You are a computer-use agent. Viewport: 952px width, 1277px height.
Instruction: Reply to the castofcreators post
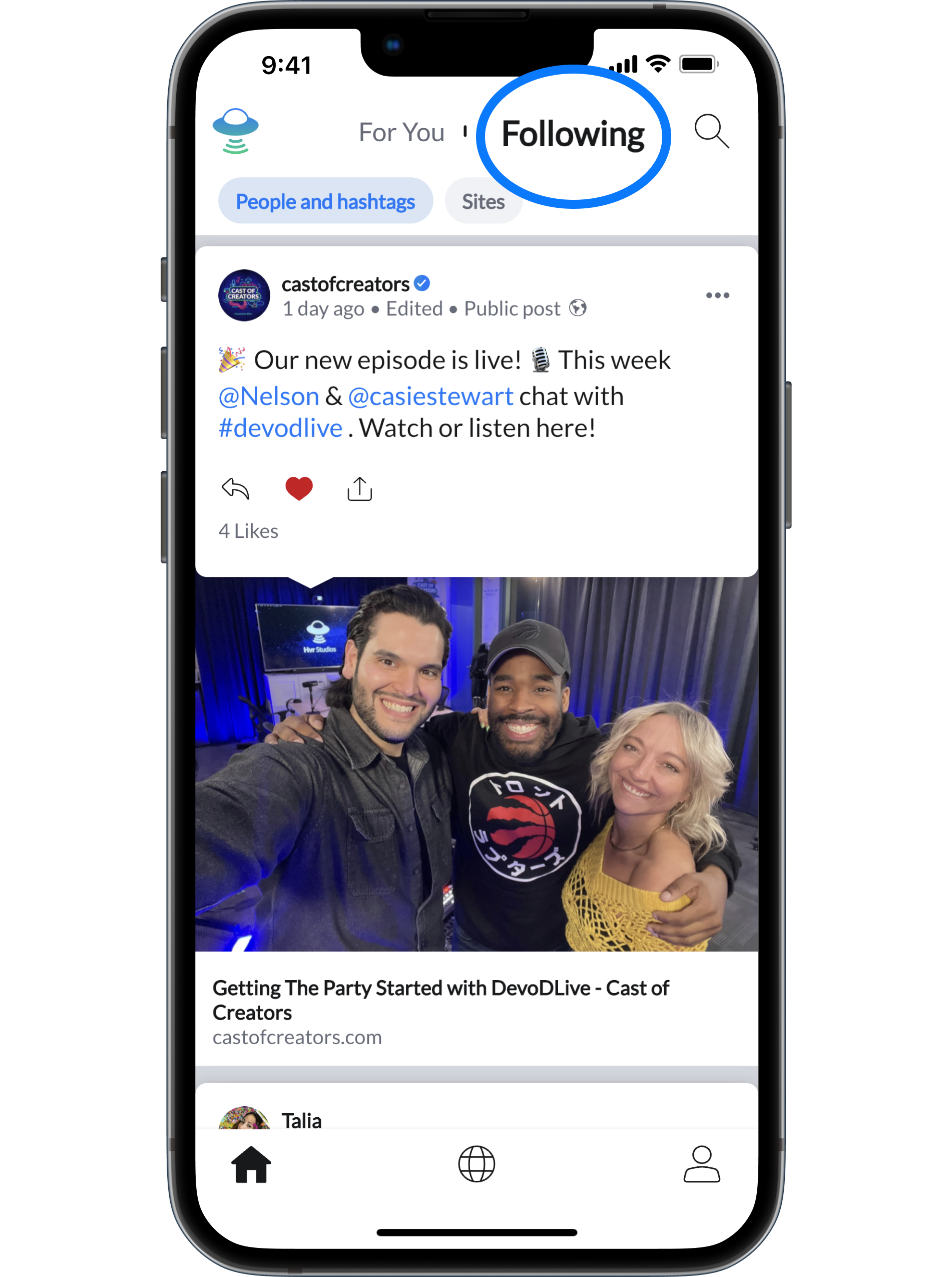click(235, 489)
